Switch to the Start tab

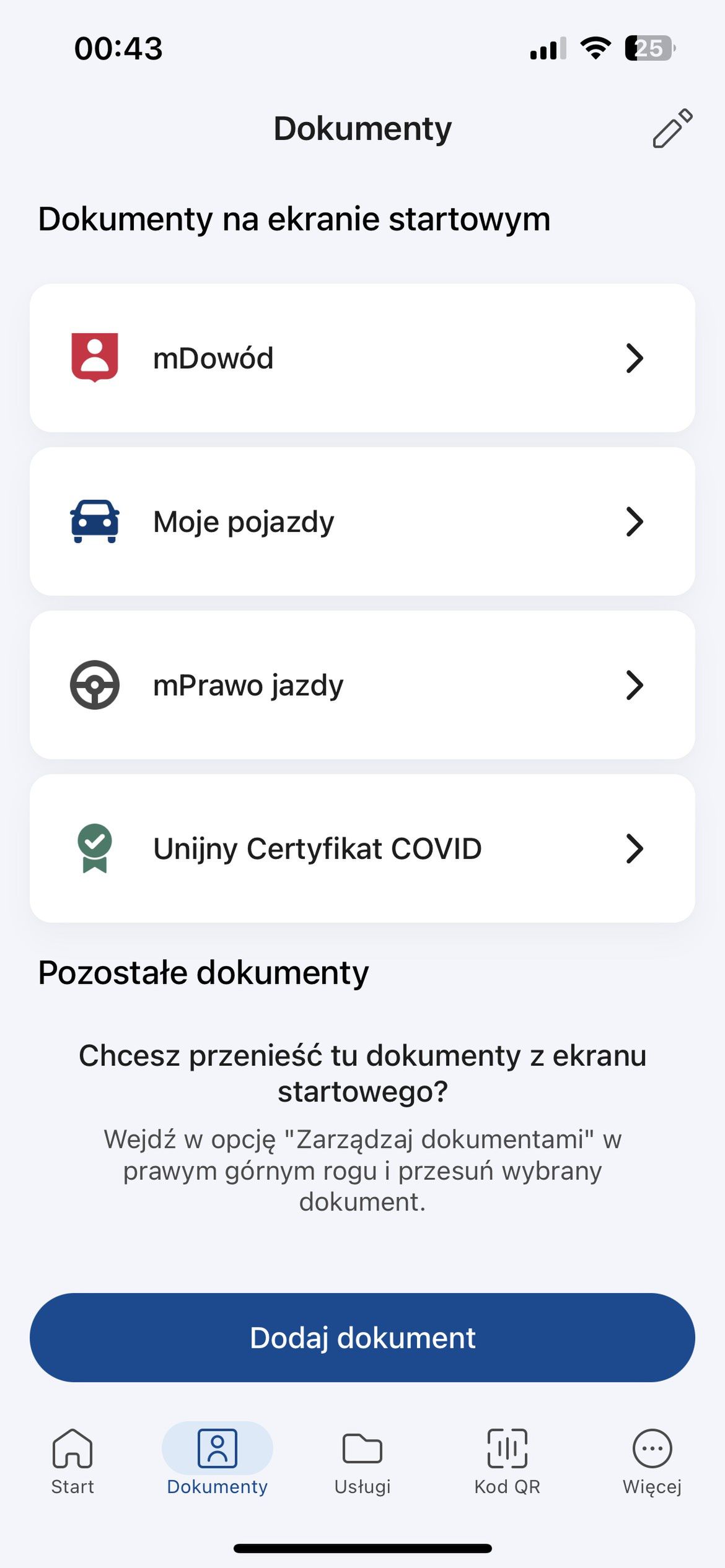point(72,1468)
